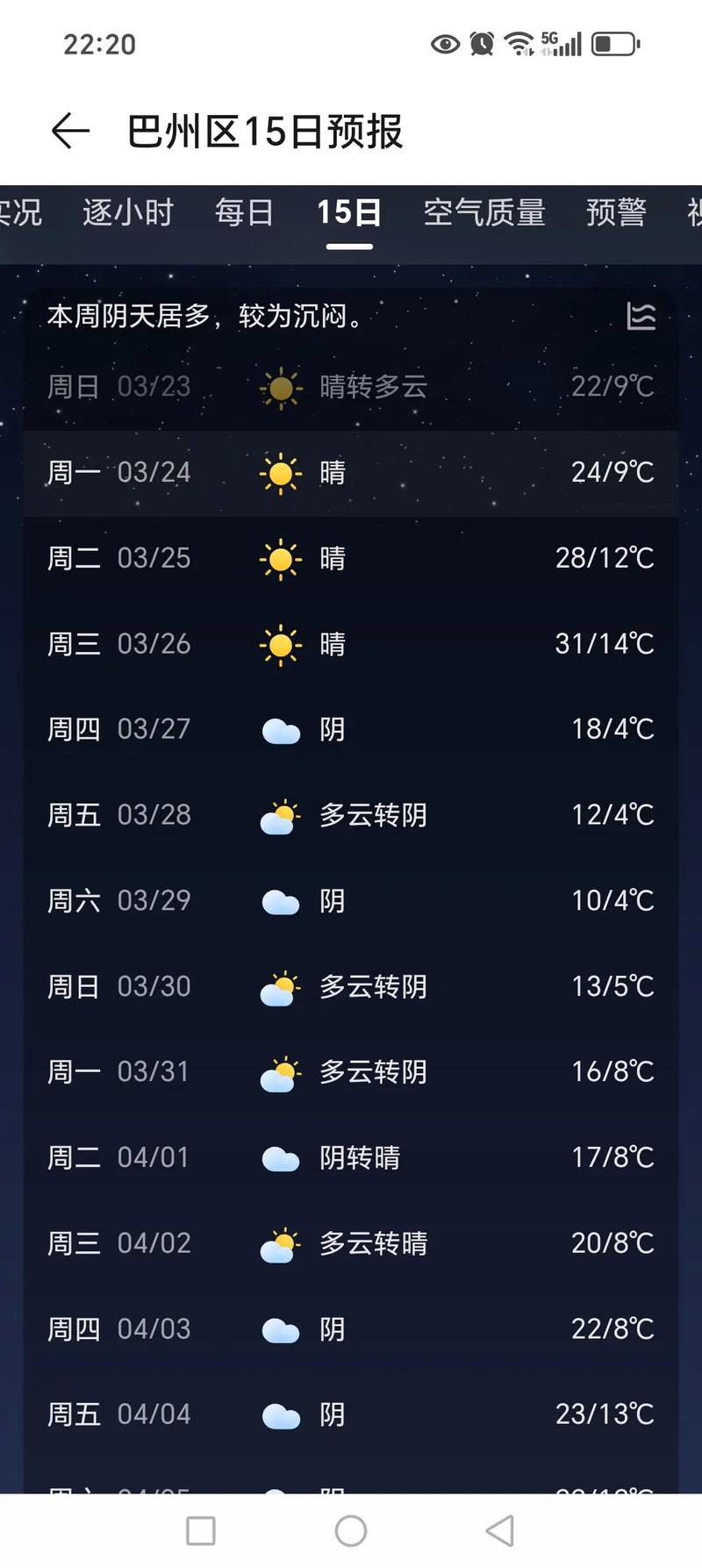The width and height of the screenshot is (702, 1568).
Task: Tap the dimmed sun icon for 周日 03/23
Action: (279, 387)
